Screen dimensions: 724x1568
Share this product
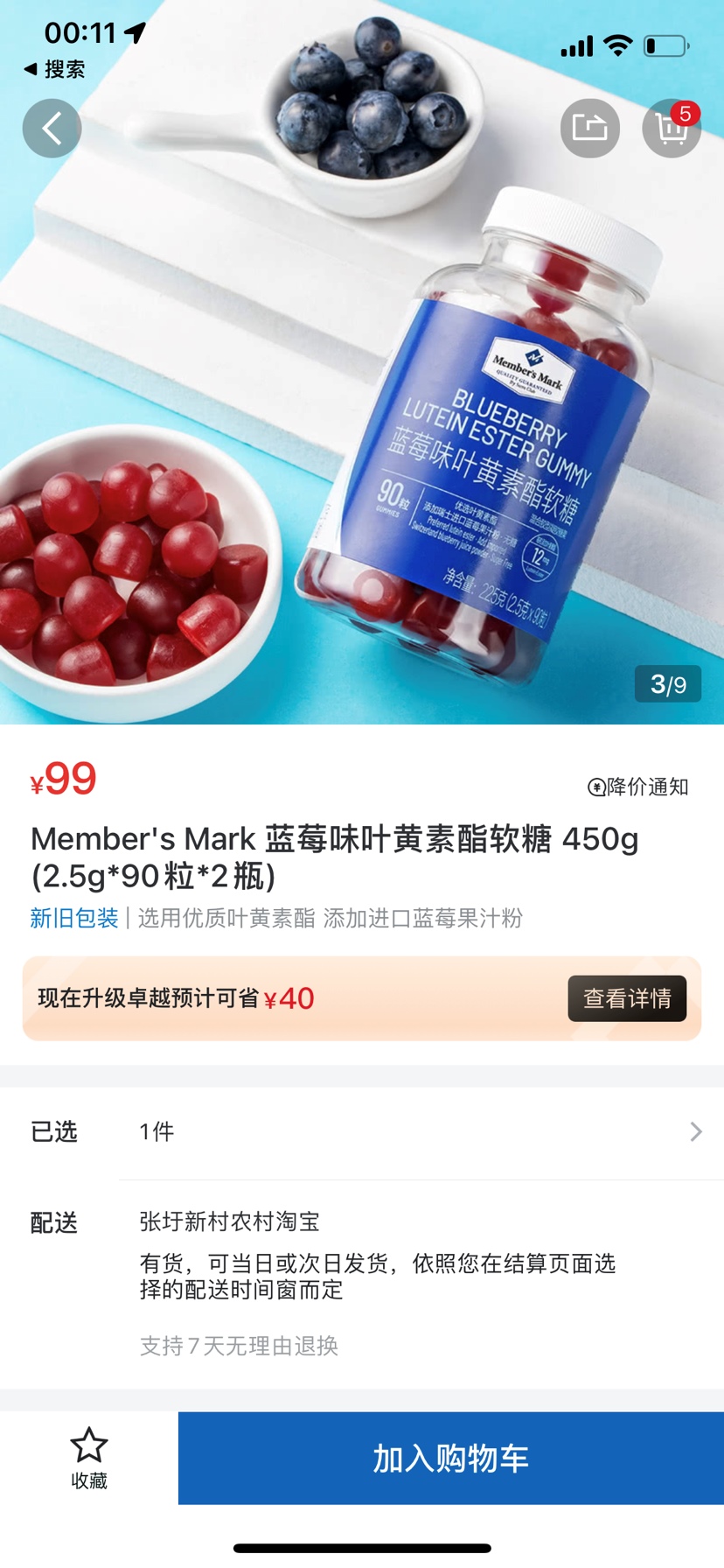point(589,129)
